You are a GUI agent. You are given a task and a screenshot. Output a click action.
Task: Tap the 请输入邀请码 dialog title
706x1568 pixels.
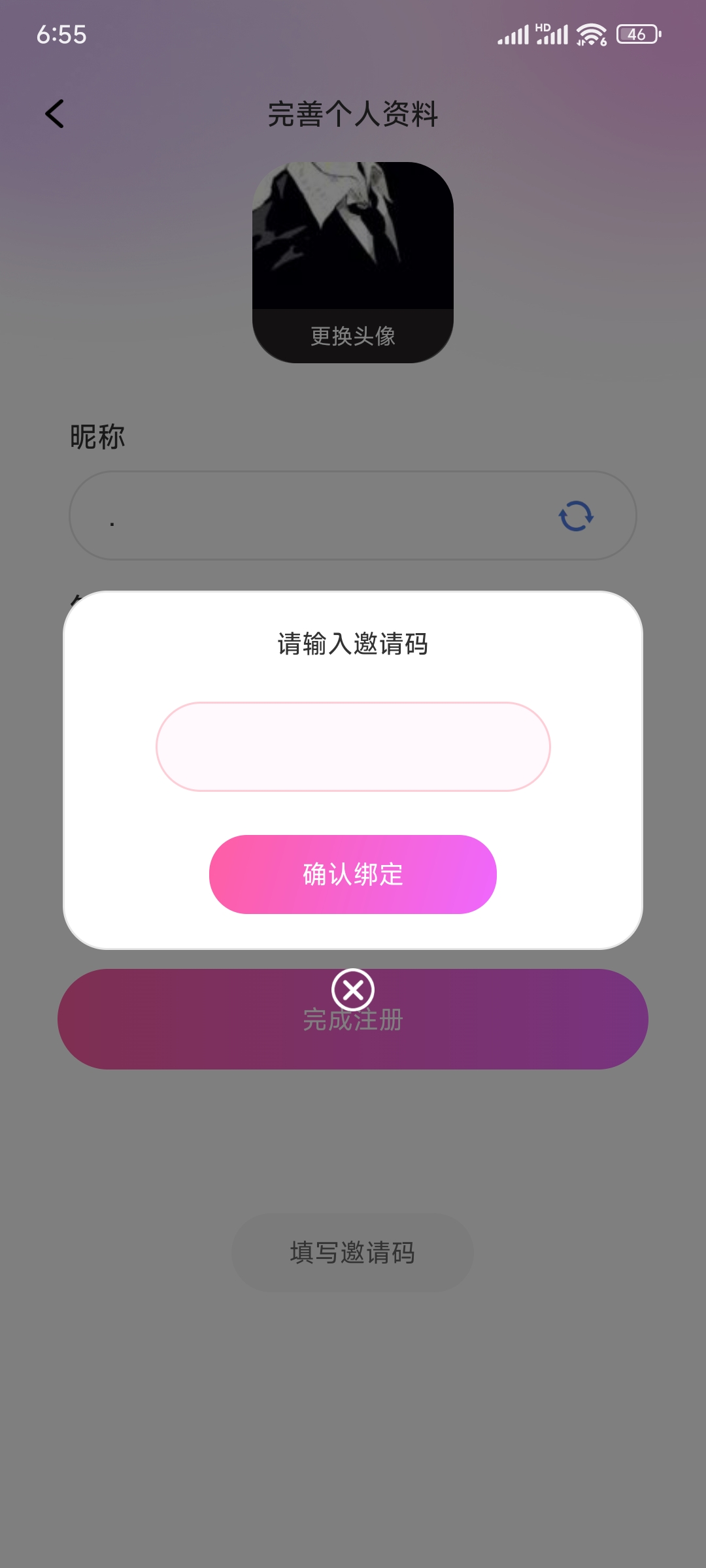tap(353, 644)
